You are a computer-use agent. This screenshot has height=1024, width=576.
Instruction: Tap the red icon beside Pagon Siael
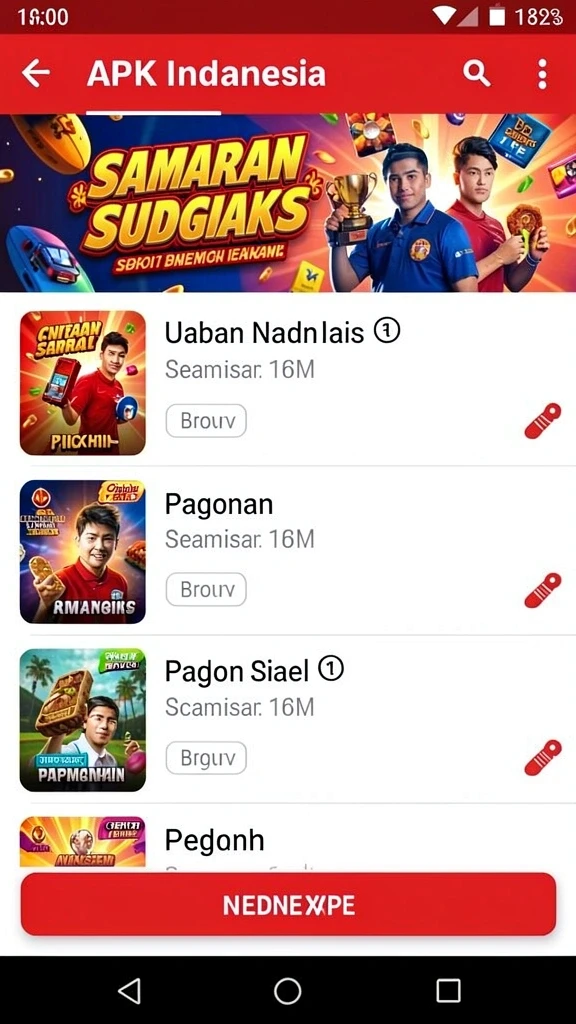click(x=543, y=758)
